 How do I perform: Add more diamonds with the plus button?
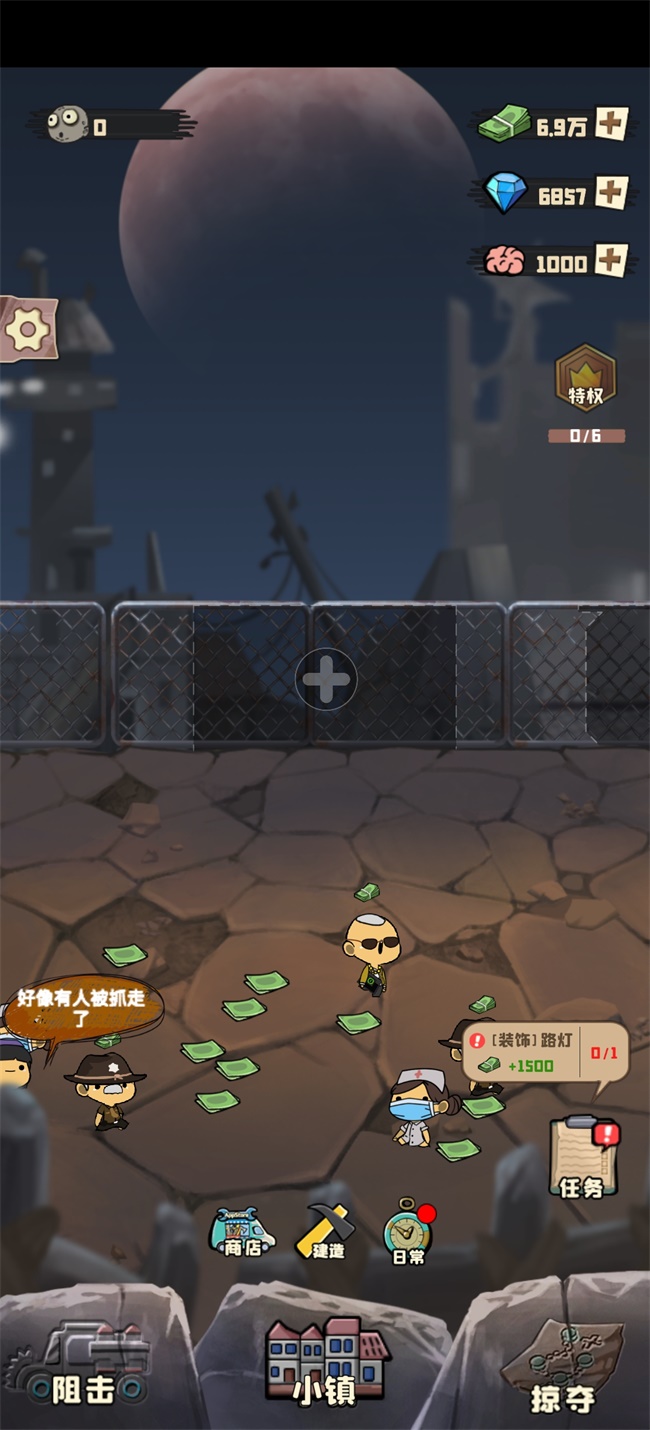pyautogui.click(x=611, y=192)
